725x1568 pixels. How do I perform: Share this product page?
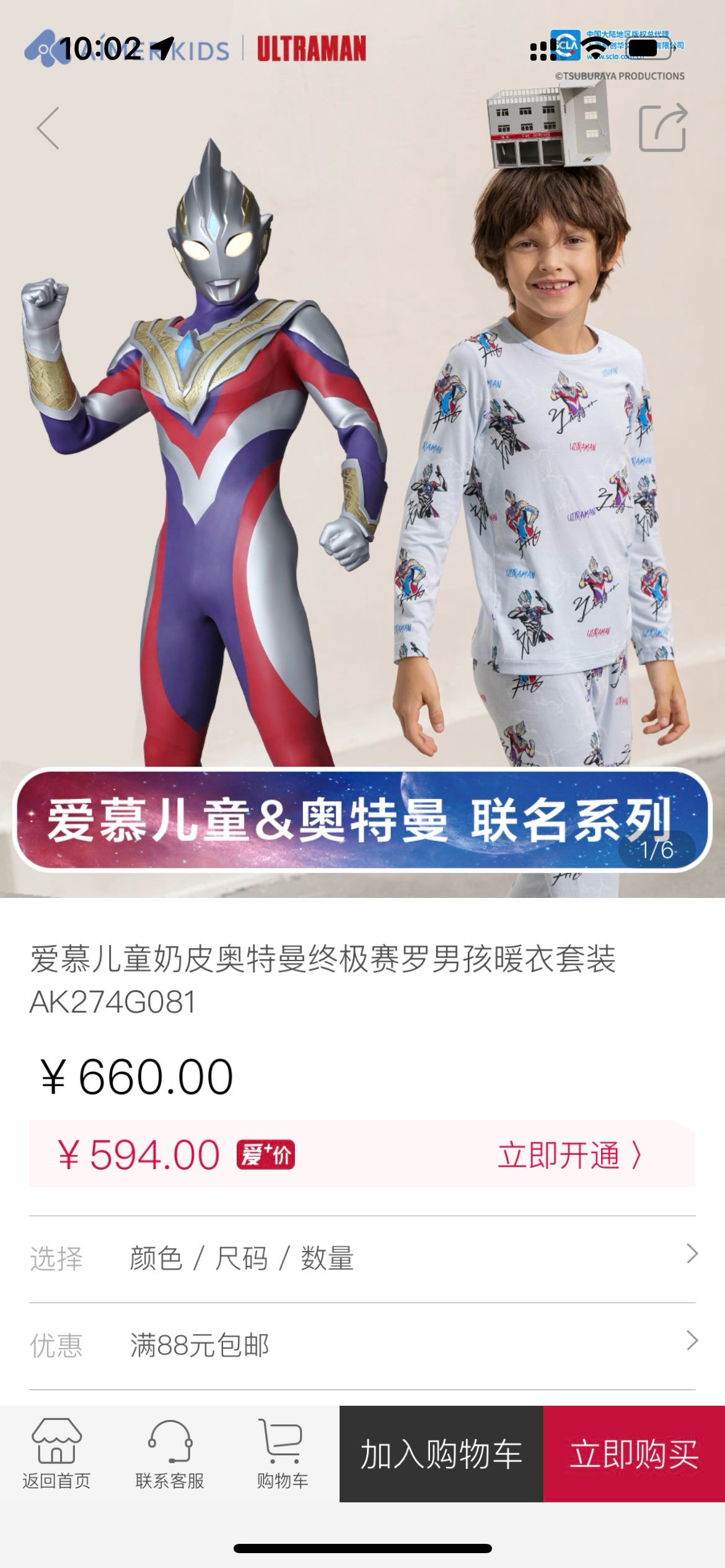click(x=662, y=128)
